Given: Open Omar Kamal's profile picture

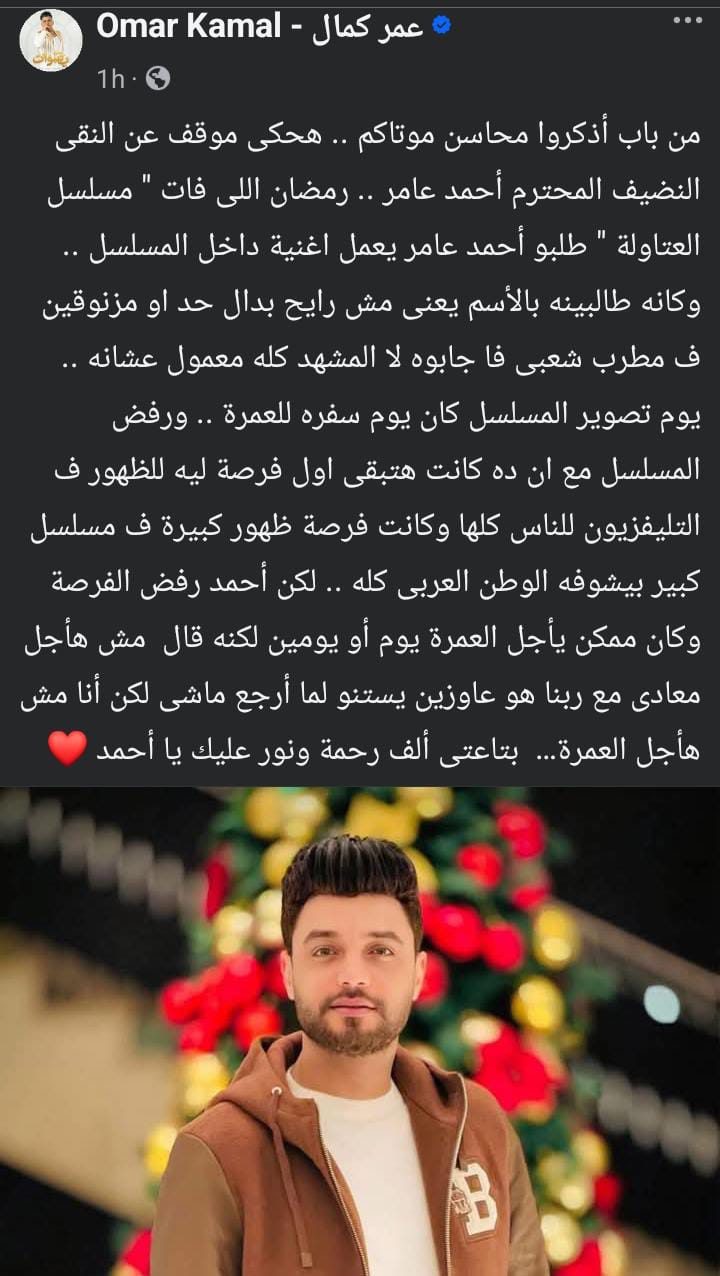Looking at the screenshot, I should point(51,41).
